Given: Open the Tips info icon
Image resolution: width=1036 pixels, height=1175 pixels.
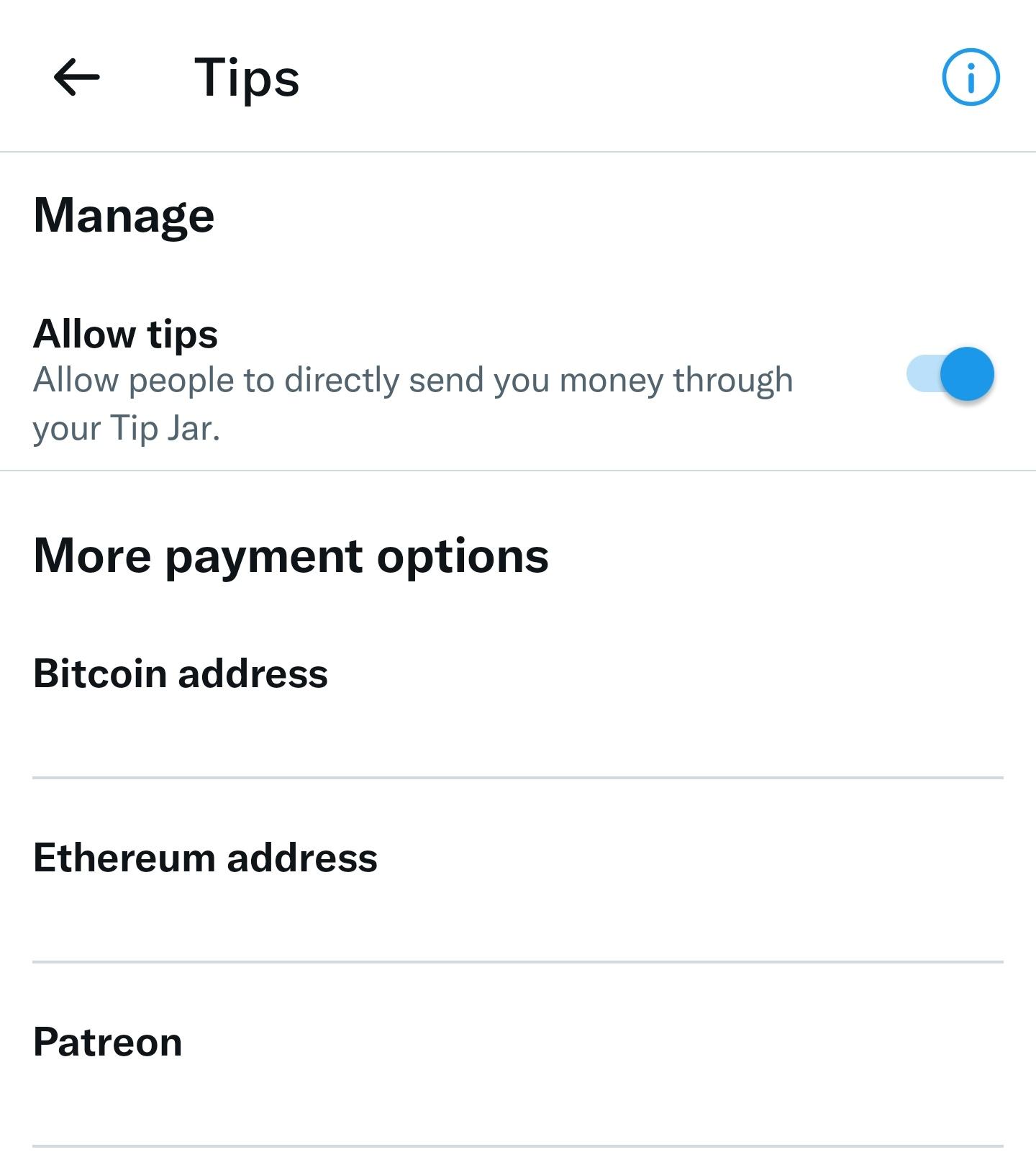Looking at the screenshot, I should [971, 77].
